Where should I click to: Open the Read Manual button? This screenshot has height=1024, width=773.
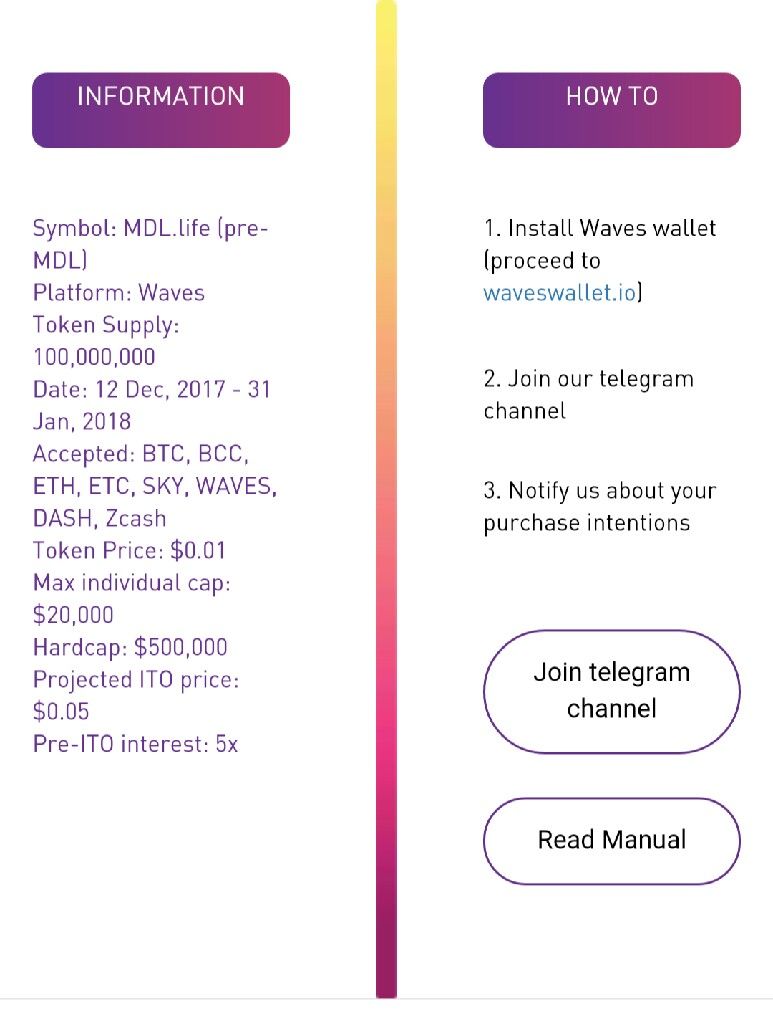pyautogui.click(x=611, y=840)
